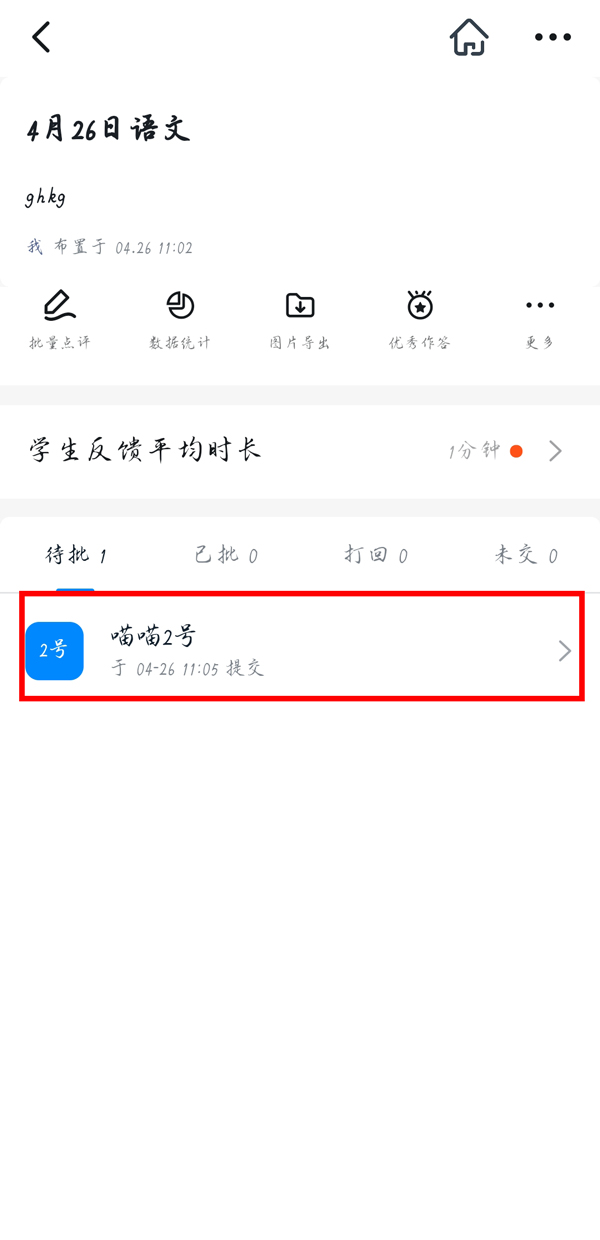600x1240 pixels.
Task: Tap 更多 for more actions
Action: click(x=540, y=320)
